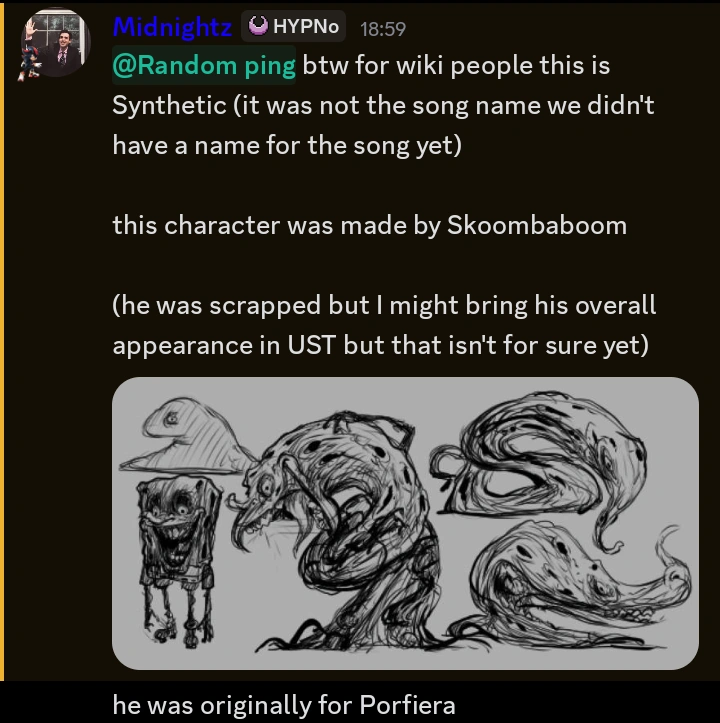Screen dimensions: 720x723
Task: Open the attached character sketch image
Action: pos(404,522)
